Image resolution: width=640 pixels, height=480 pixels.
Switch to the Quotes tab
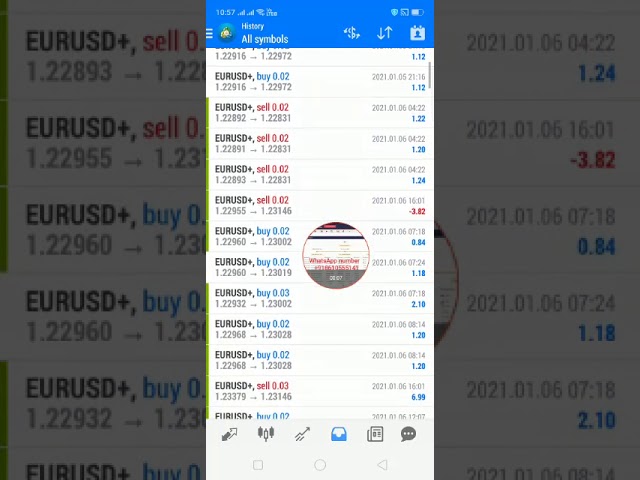pos(229,434)
